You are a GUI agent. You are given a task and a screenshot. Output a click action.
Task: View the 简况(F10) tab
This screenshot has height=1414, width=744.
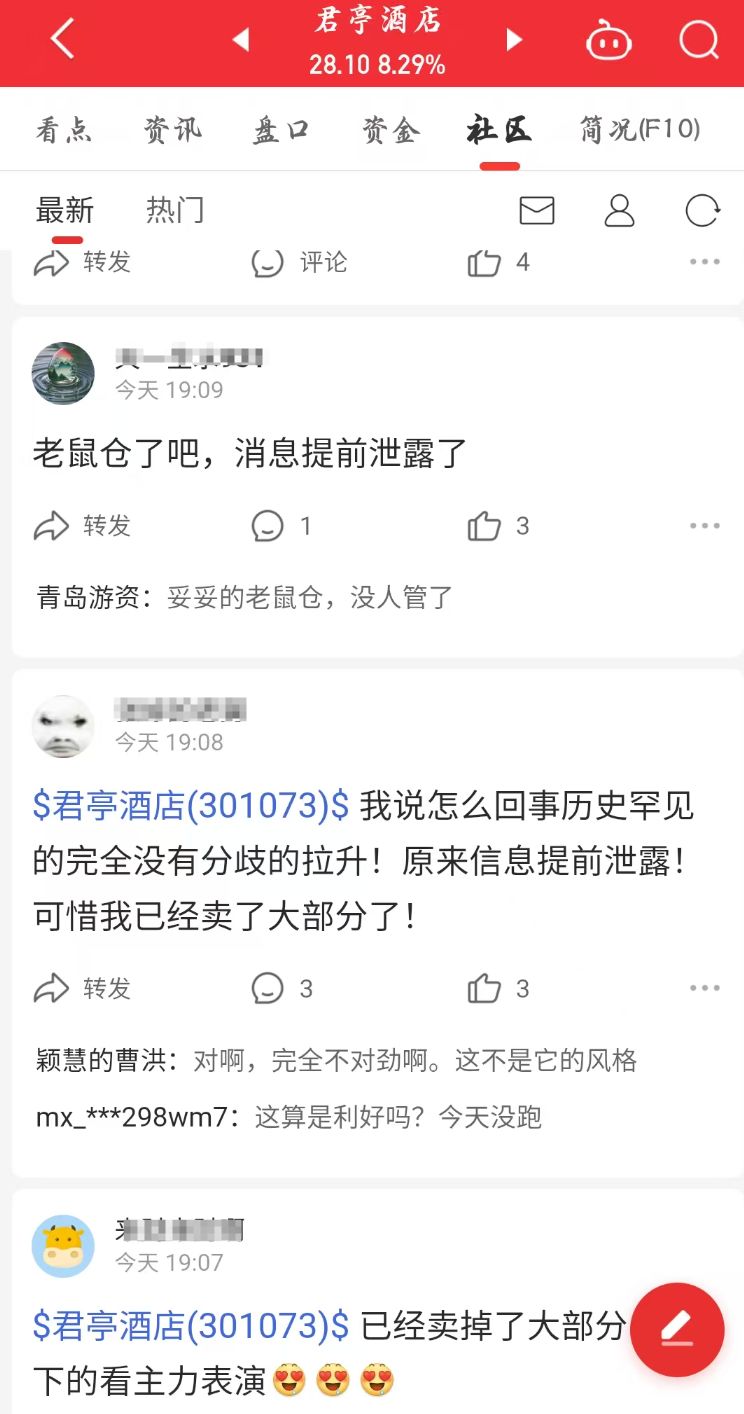pos(640,130)
